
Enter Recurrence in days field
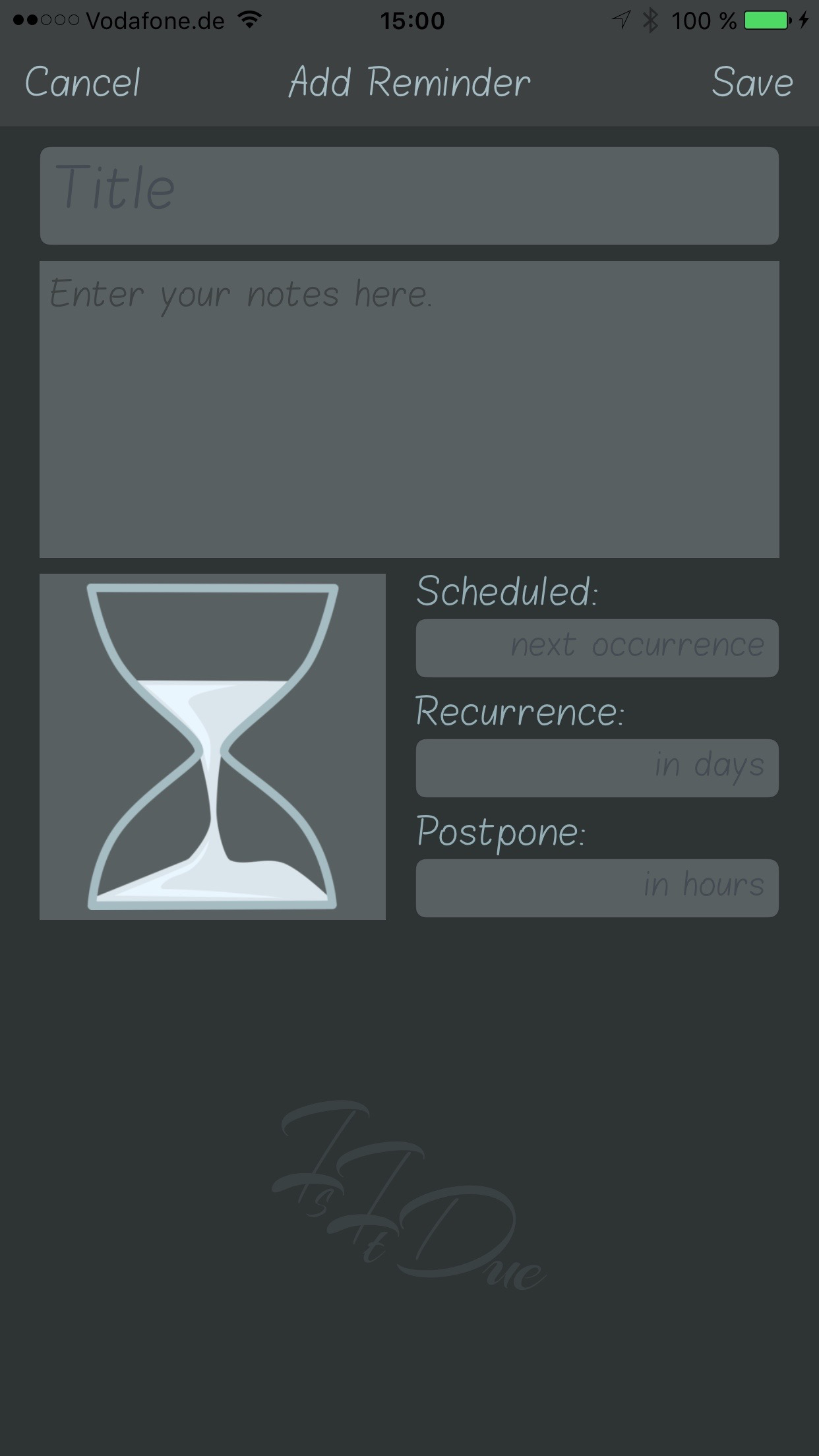(597, 768)
